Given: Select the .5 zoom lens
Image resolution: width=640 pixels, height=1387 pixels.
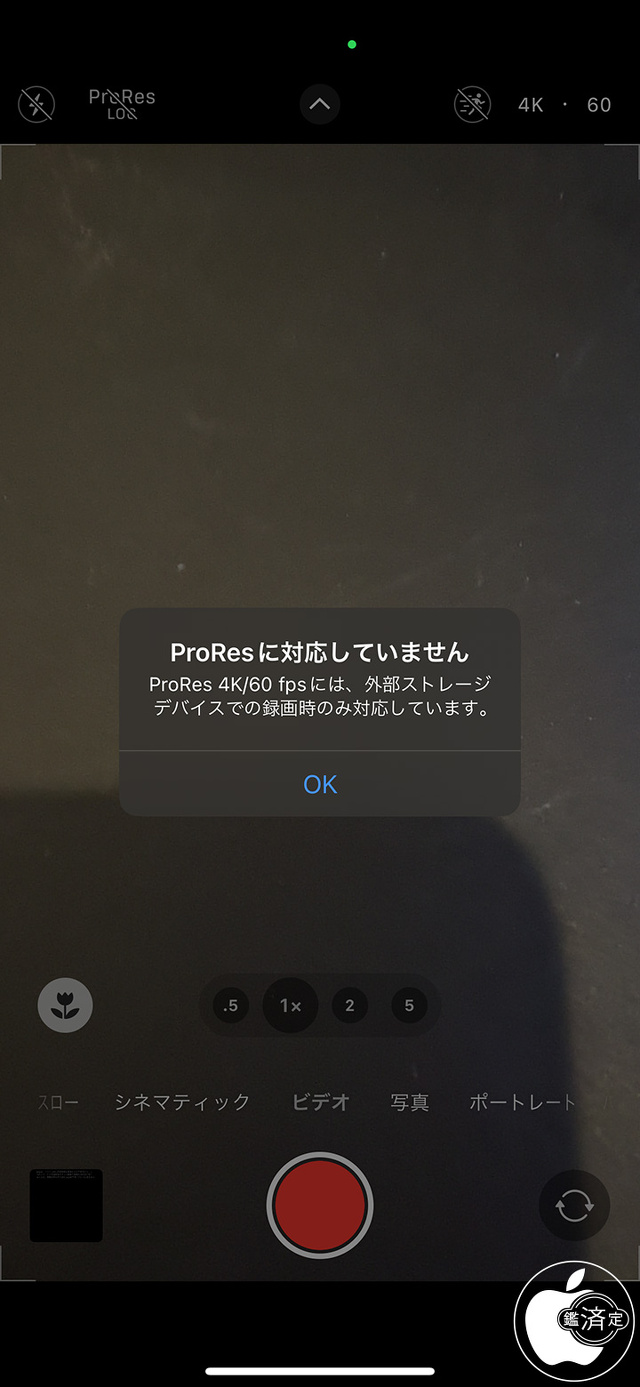Looking at the screenshot, I should (231, 1005).
